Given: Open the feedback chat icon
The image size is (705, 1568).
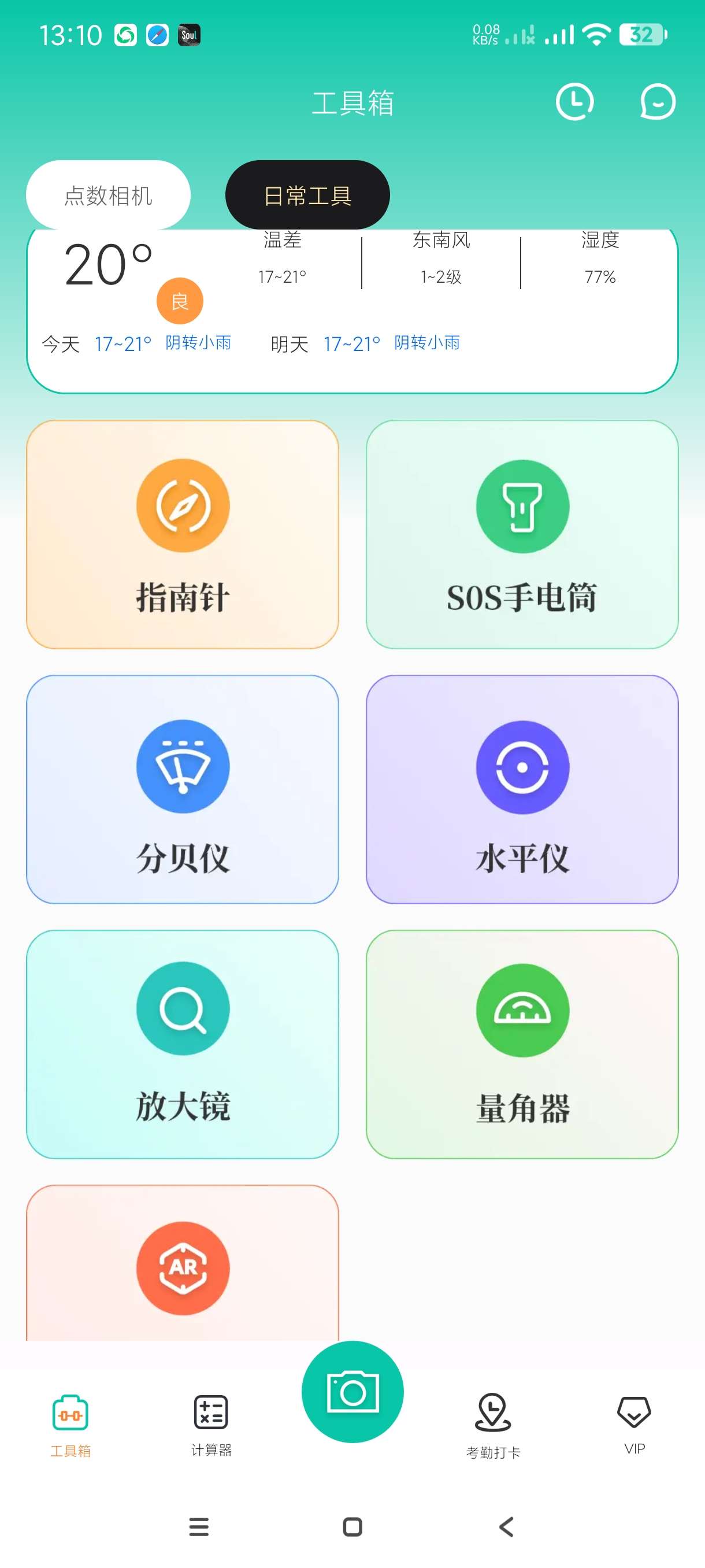Looking at the screenshot, I should [657, 102].
